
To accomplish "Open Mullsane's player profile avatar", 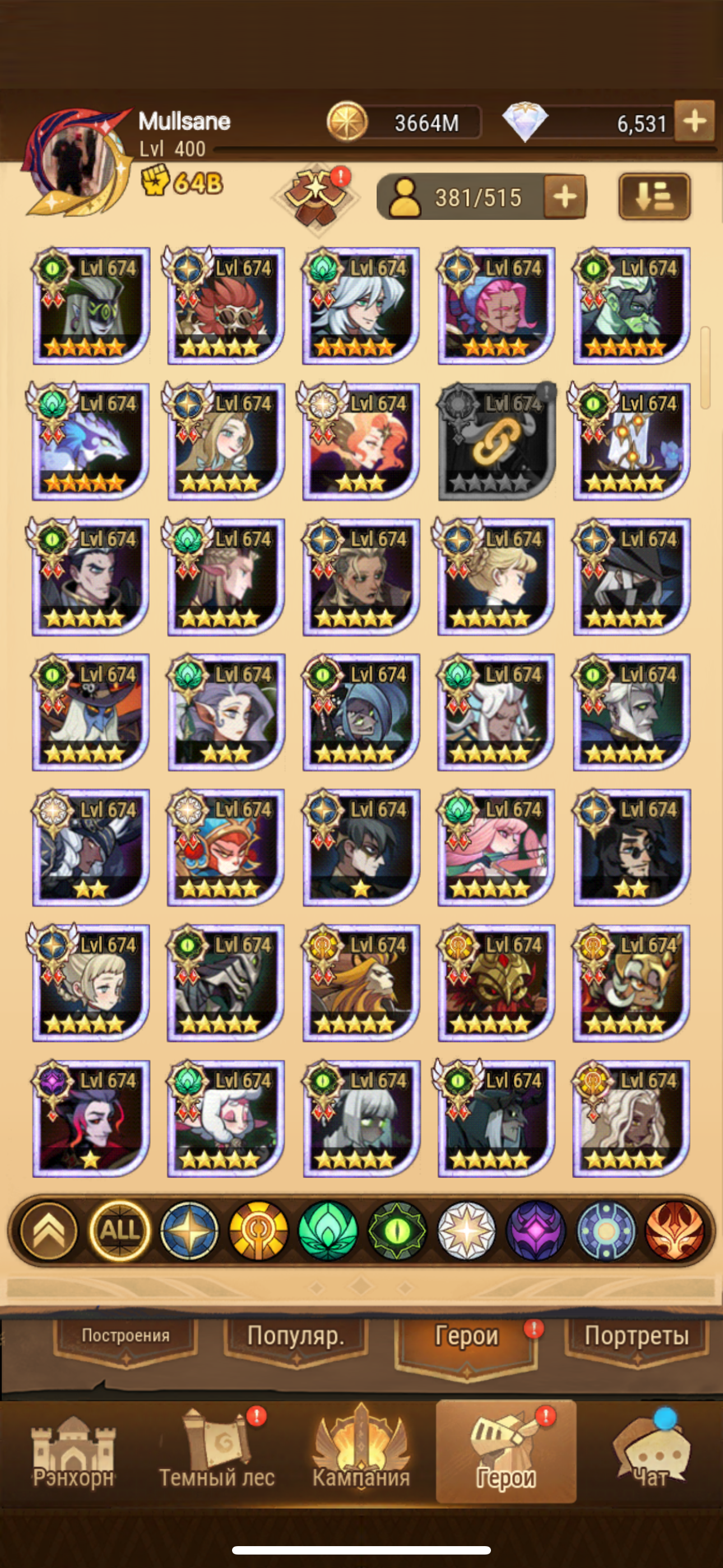I will click(x=76, y=162).
